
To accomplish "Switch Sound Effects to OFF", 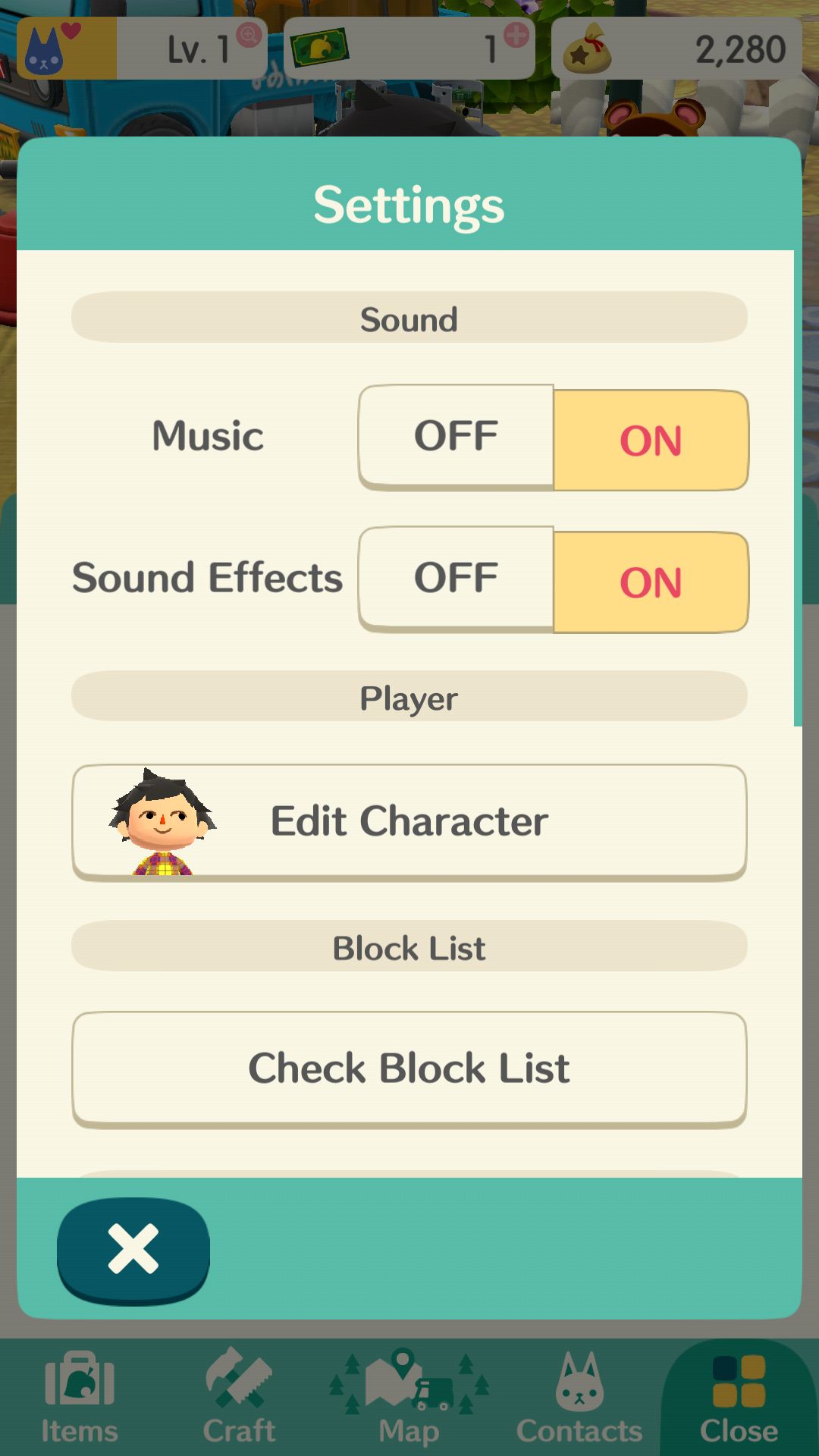I will (456, 579).
